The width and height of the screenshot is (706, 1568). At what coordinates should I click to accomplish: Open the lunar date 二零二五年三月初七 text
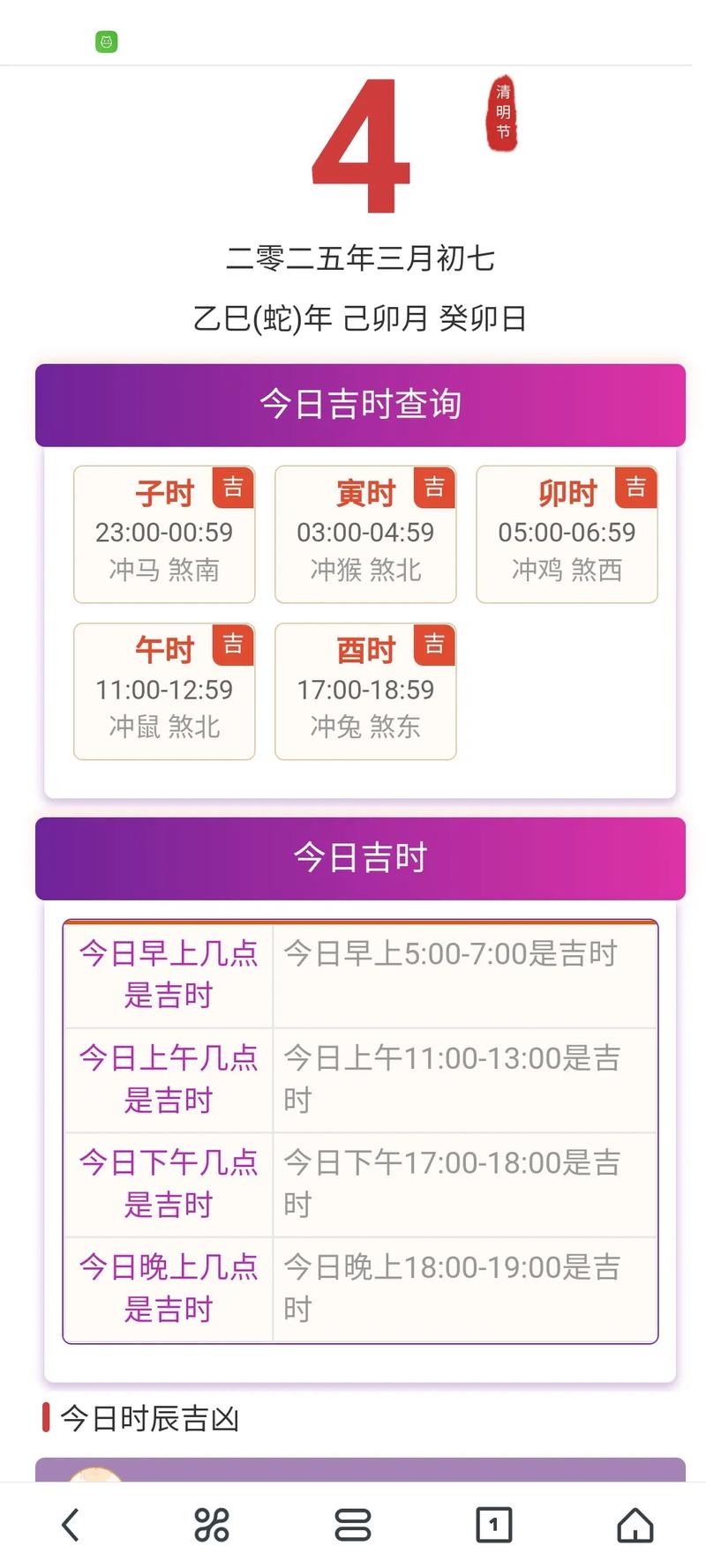[x=363, y=258]
